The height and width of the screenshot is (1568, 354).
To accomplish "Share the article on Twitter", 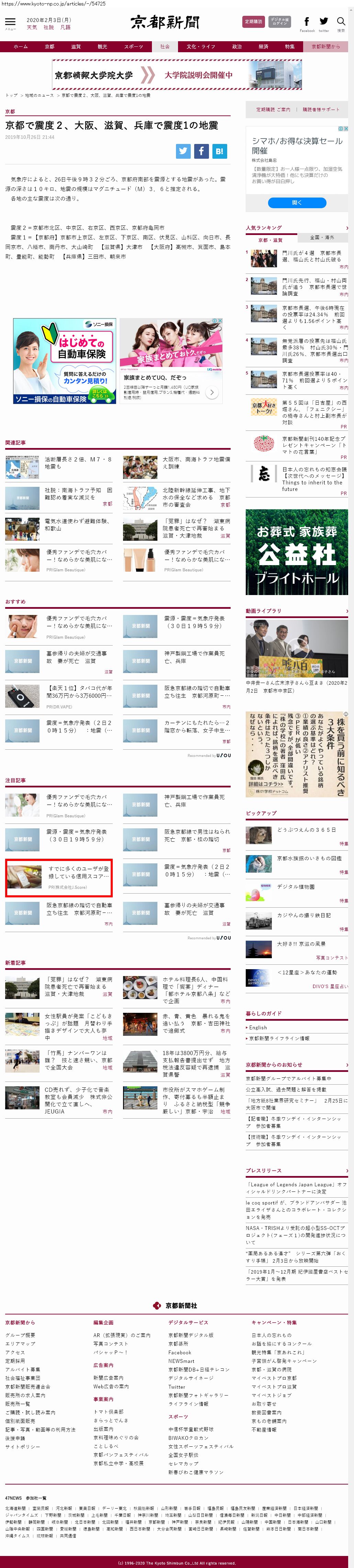I will point(183,151).
